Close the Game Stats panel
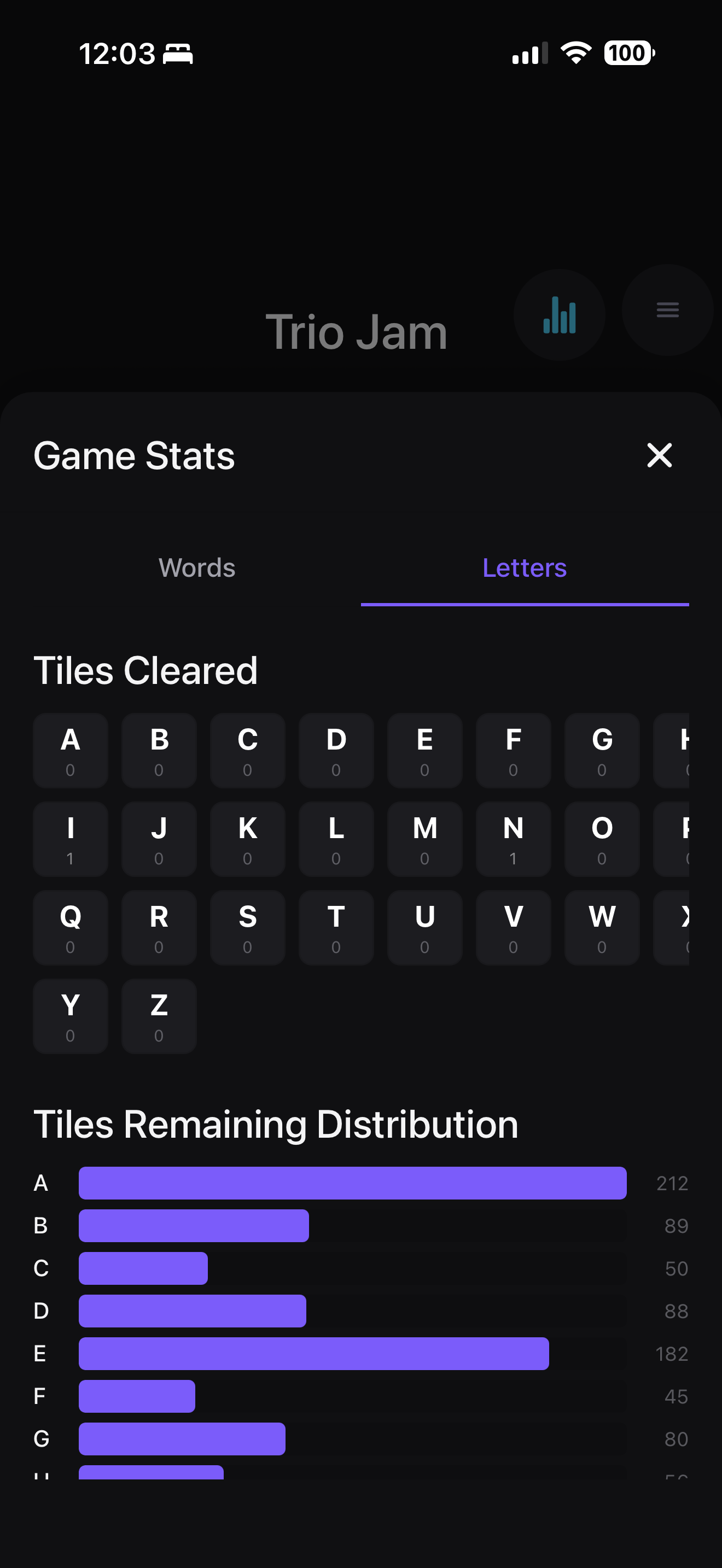 (x=659, y=455)
